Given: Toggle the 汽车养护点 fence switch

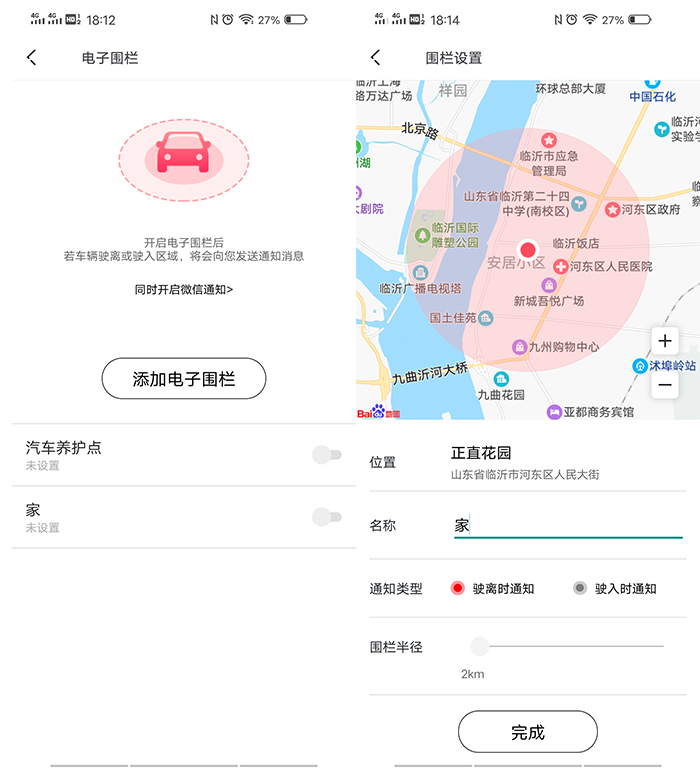Looking at the screenshot, I should pos(324,456).
